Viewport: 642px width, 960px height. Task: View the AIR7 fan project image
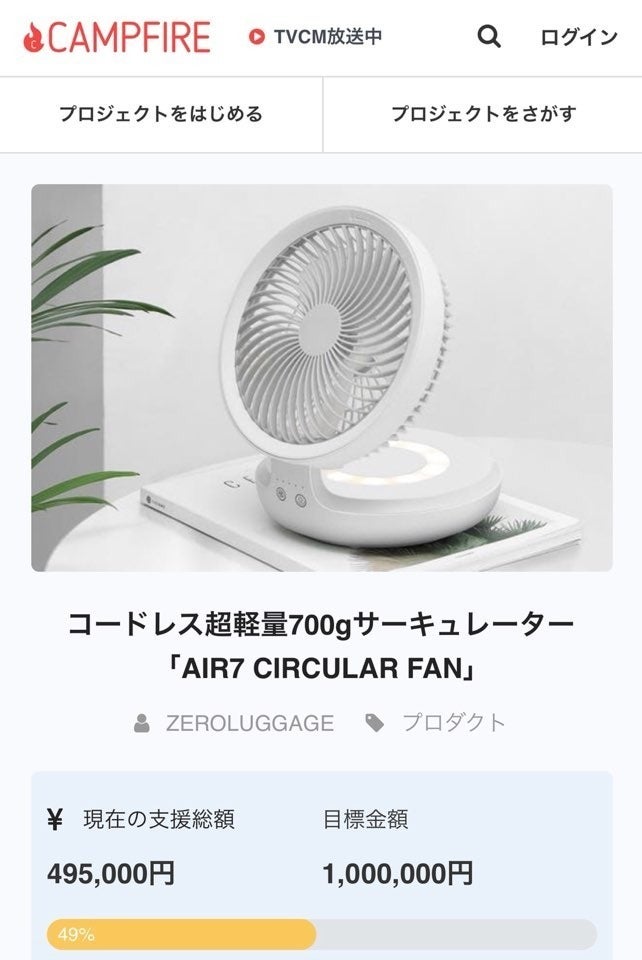pos(321,377)
